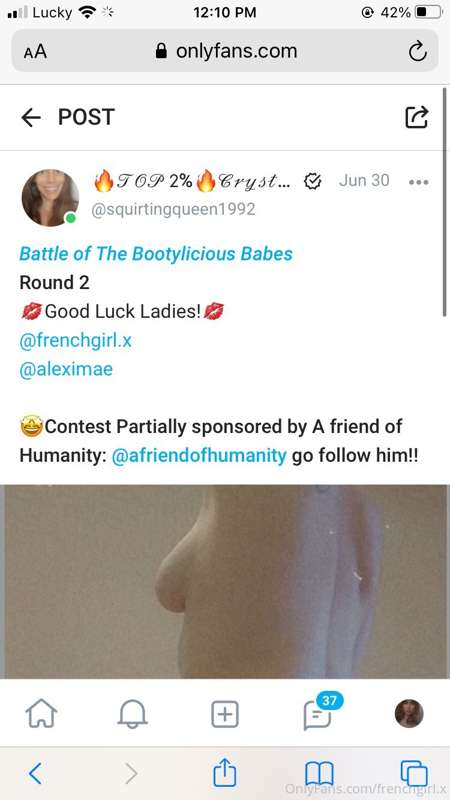Open the Safari share sheet
The width and height of the screenshot is (450, 800).
coord(224,772)
